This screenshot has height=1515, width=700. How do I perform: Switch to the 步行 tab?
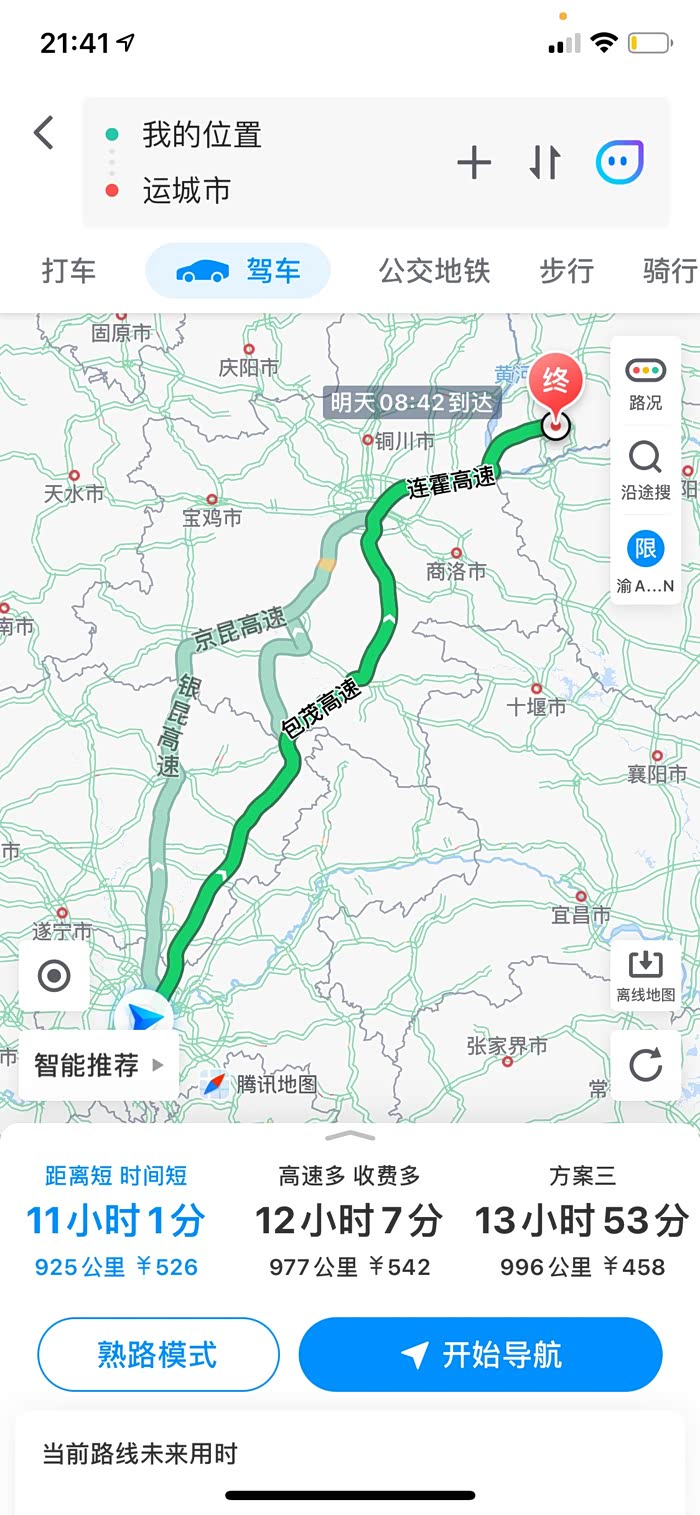(567, 271)
